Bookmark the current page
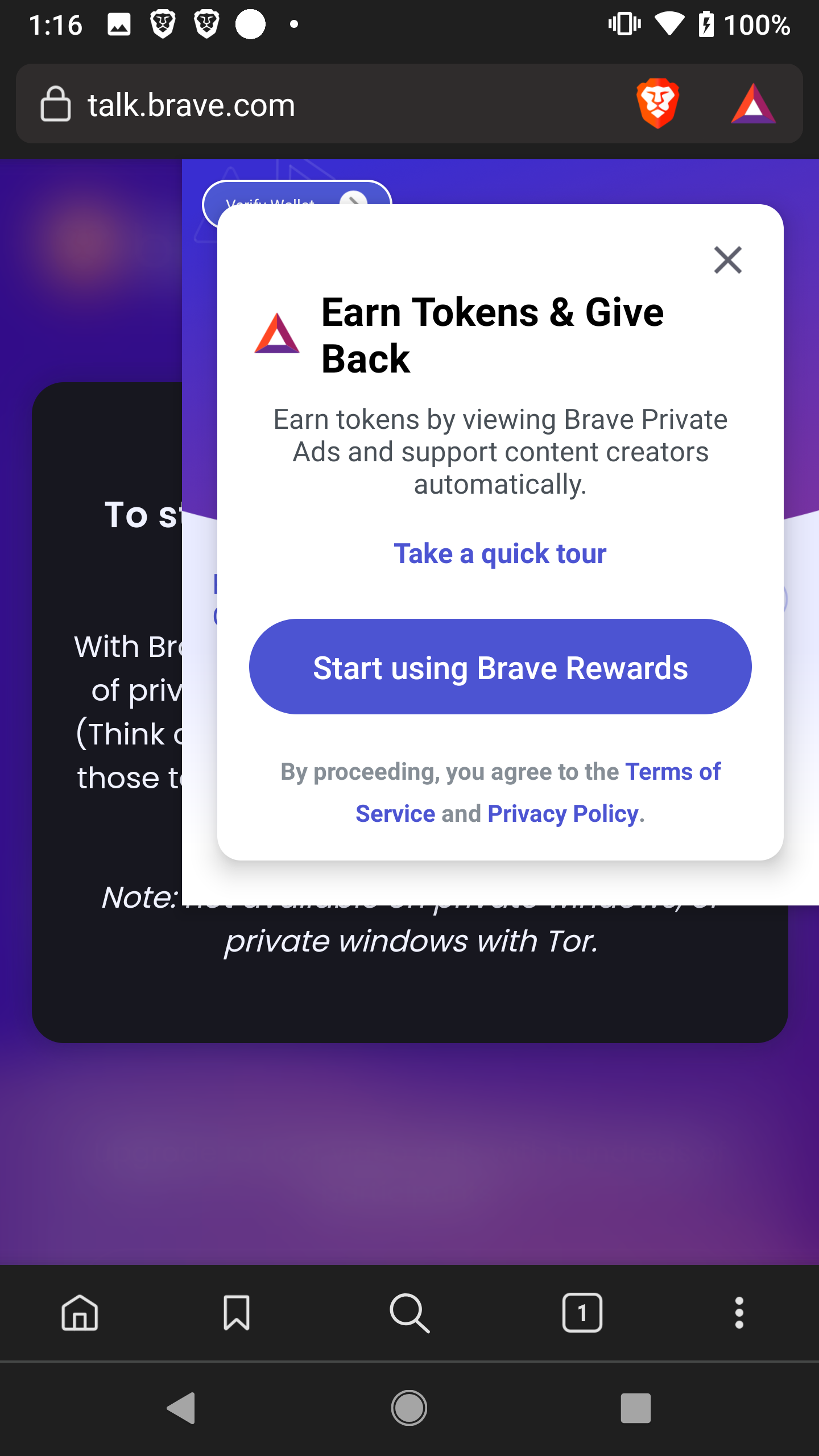This screenshot has width=819, height=1456. [x=237, y=1313]
